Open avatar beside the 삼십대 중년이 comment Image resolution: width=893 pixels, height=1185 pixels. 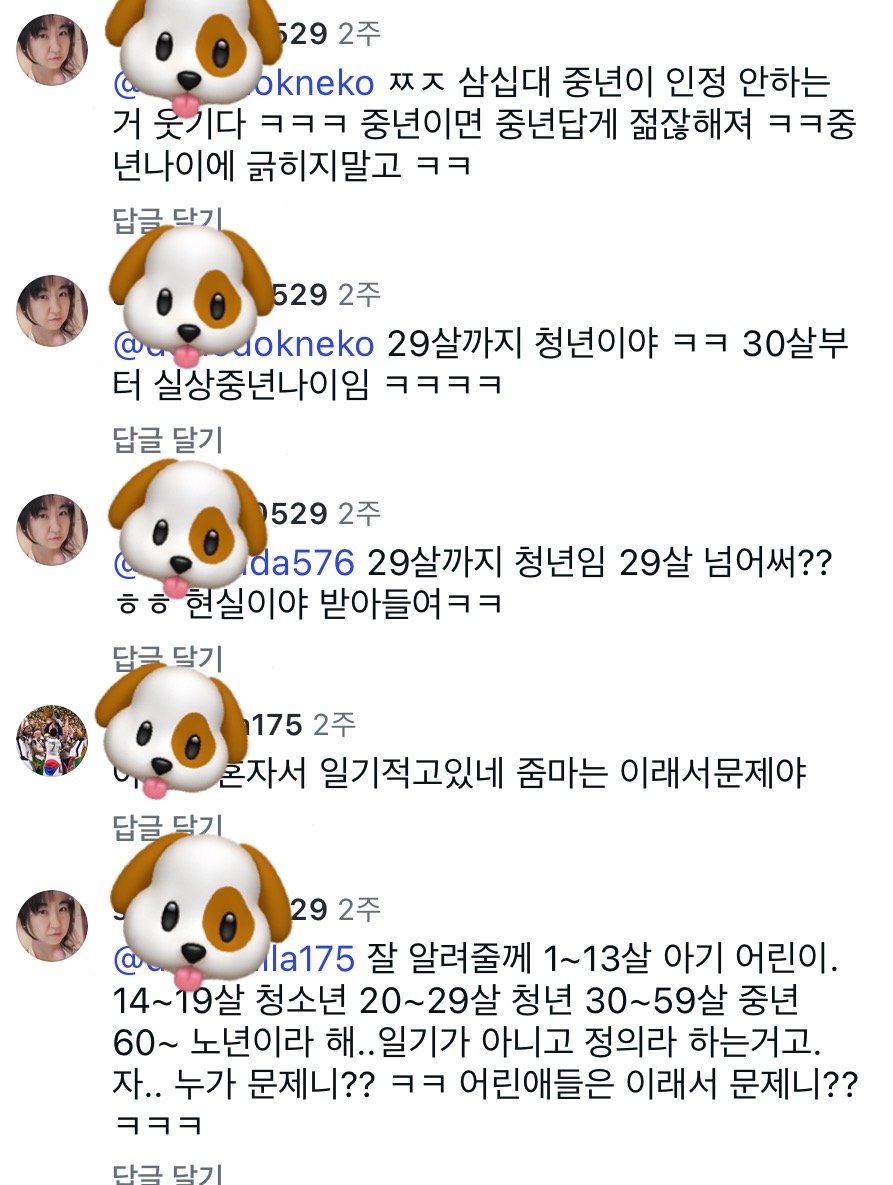(x=53, y=51)
